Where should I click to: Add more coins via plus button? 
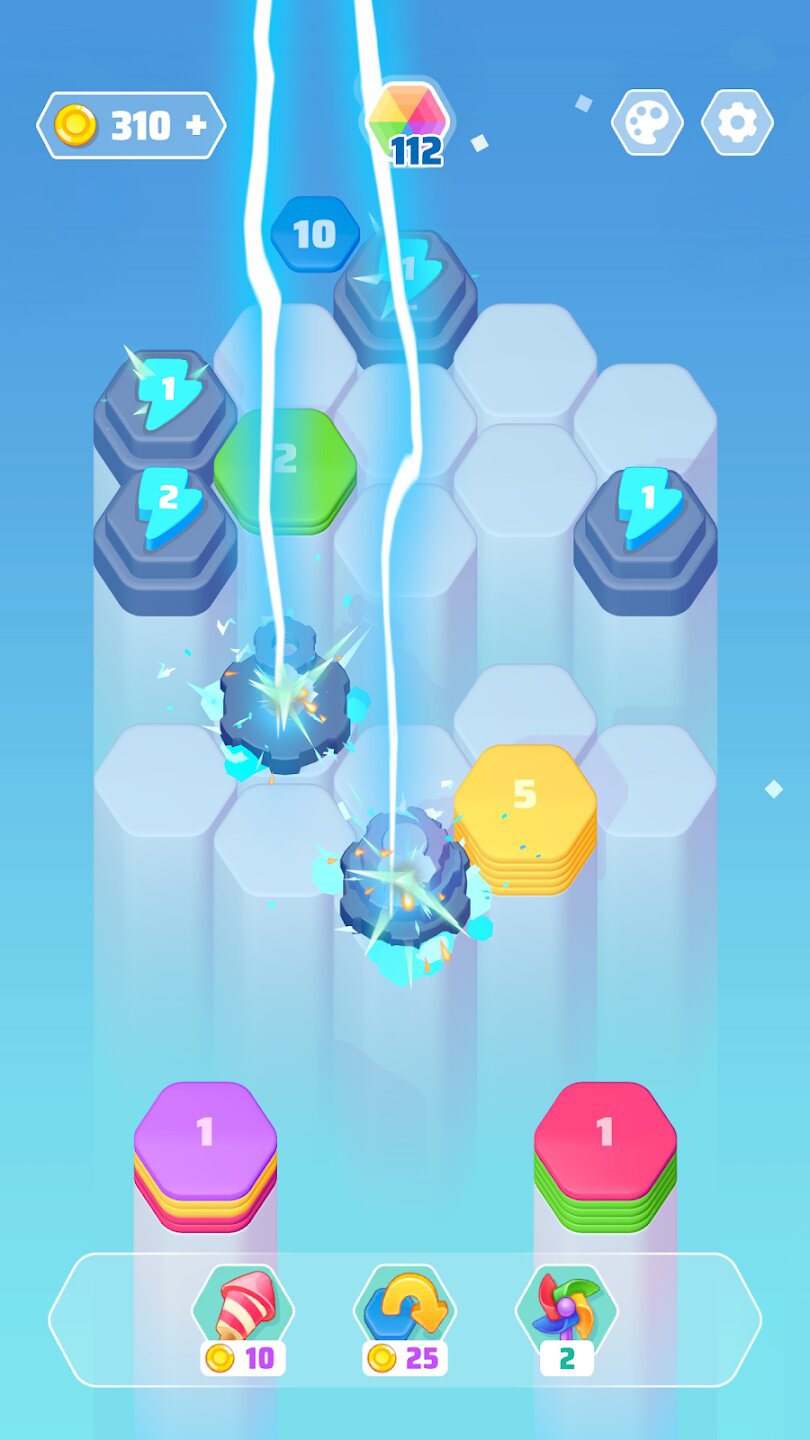pos(196,126)
